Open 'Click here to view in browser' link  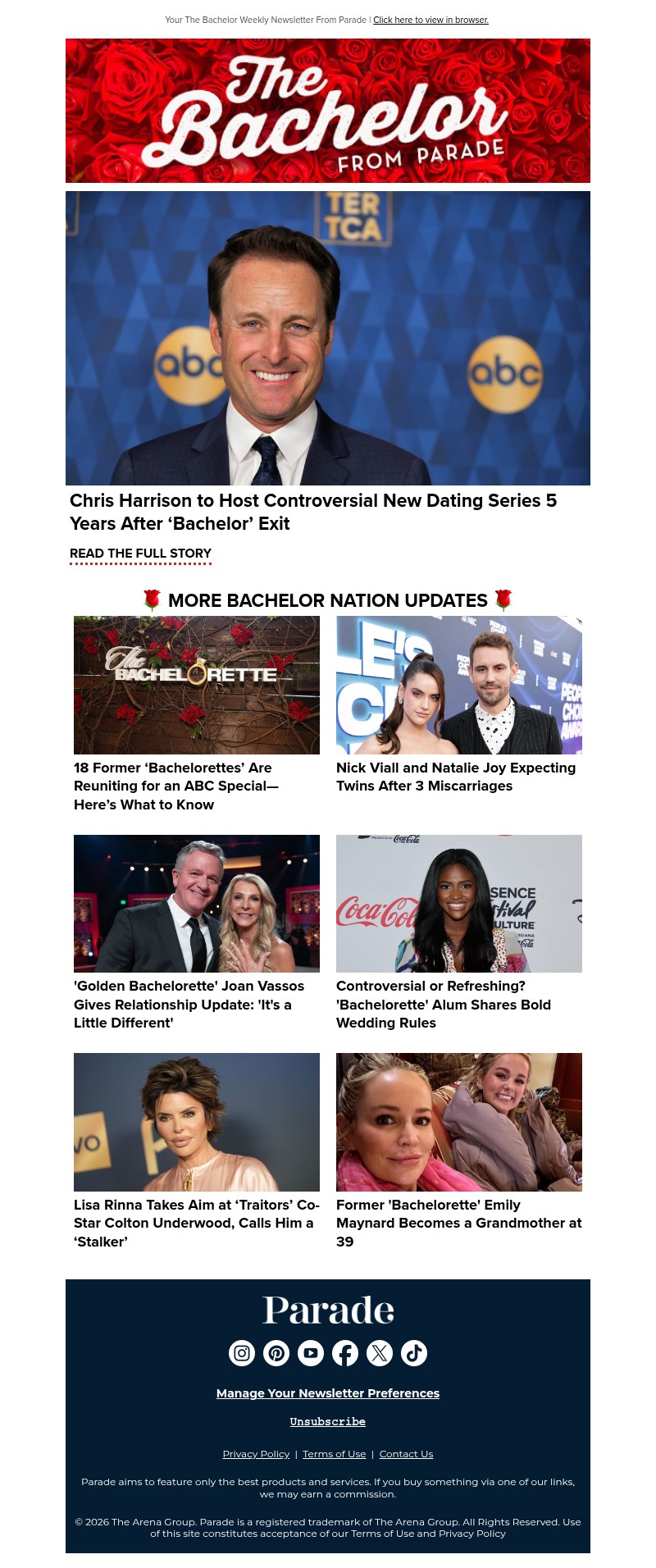[x=430, y=20]
